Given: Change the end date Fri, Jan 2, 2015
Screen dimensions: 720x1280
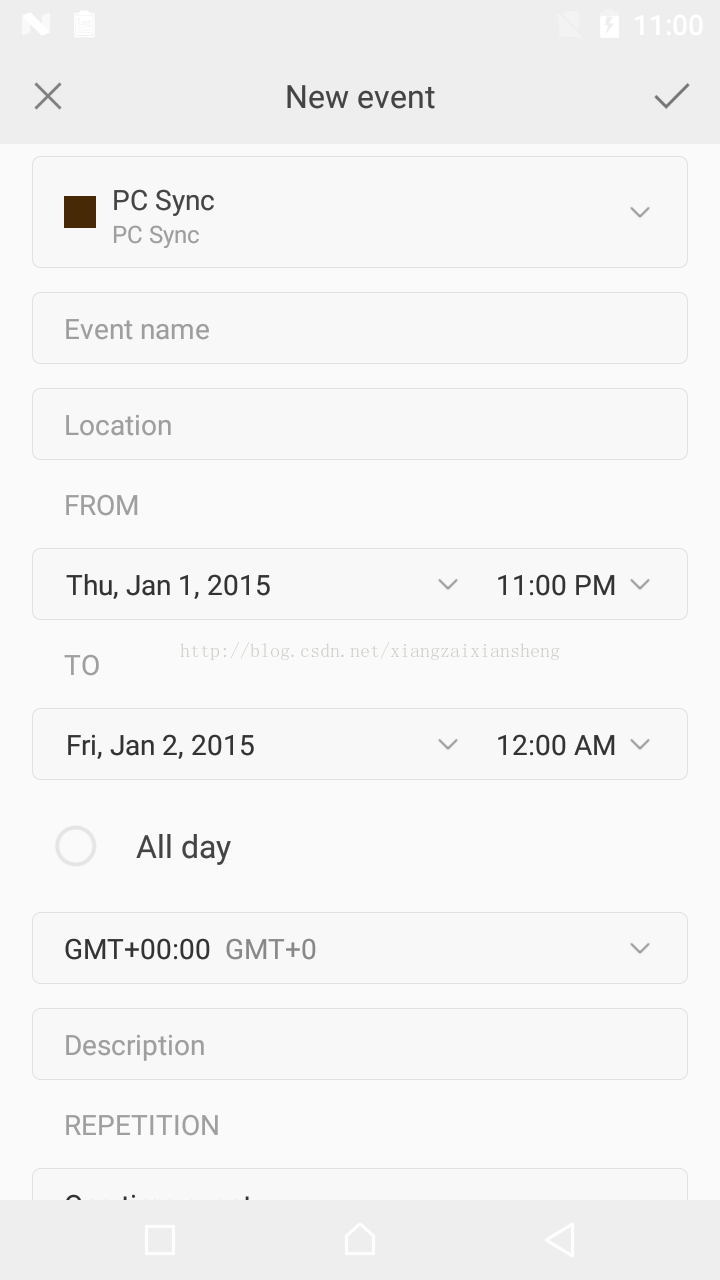Looking at the screenshot, I should click(262, 744).
